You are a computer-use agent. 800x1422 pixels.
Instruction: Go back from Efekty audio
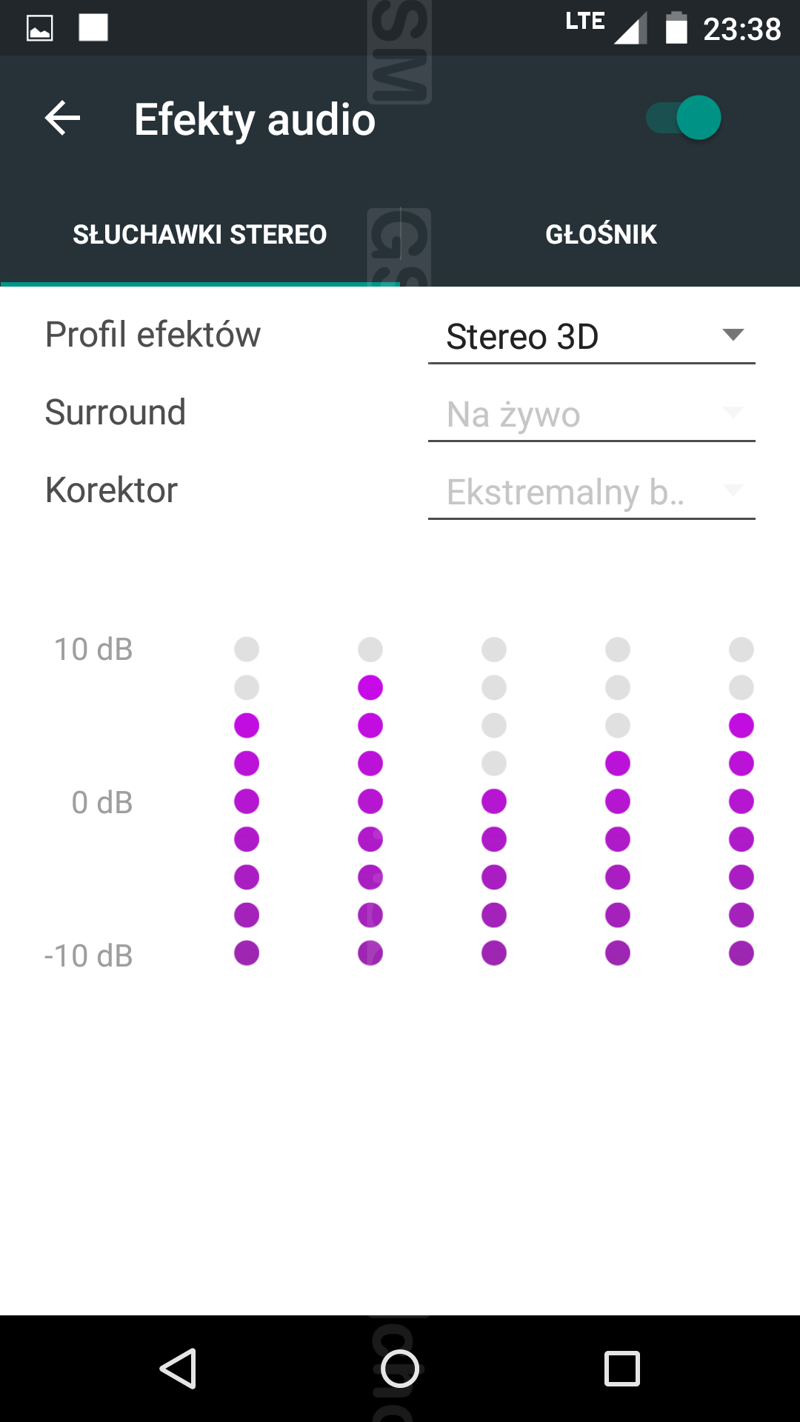click(x=62, y=119)
